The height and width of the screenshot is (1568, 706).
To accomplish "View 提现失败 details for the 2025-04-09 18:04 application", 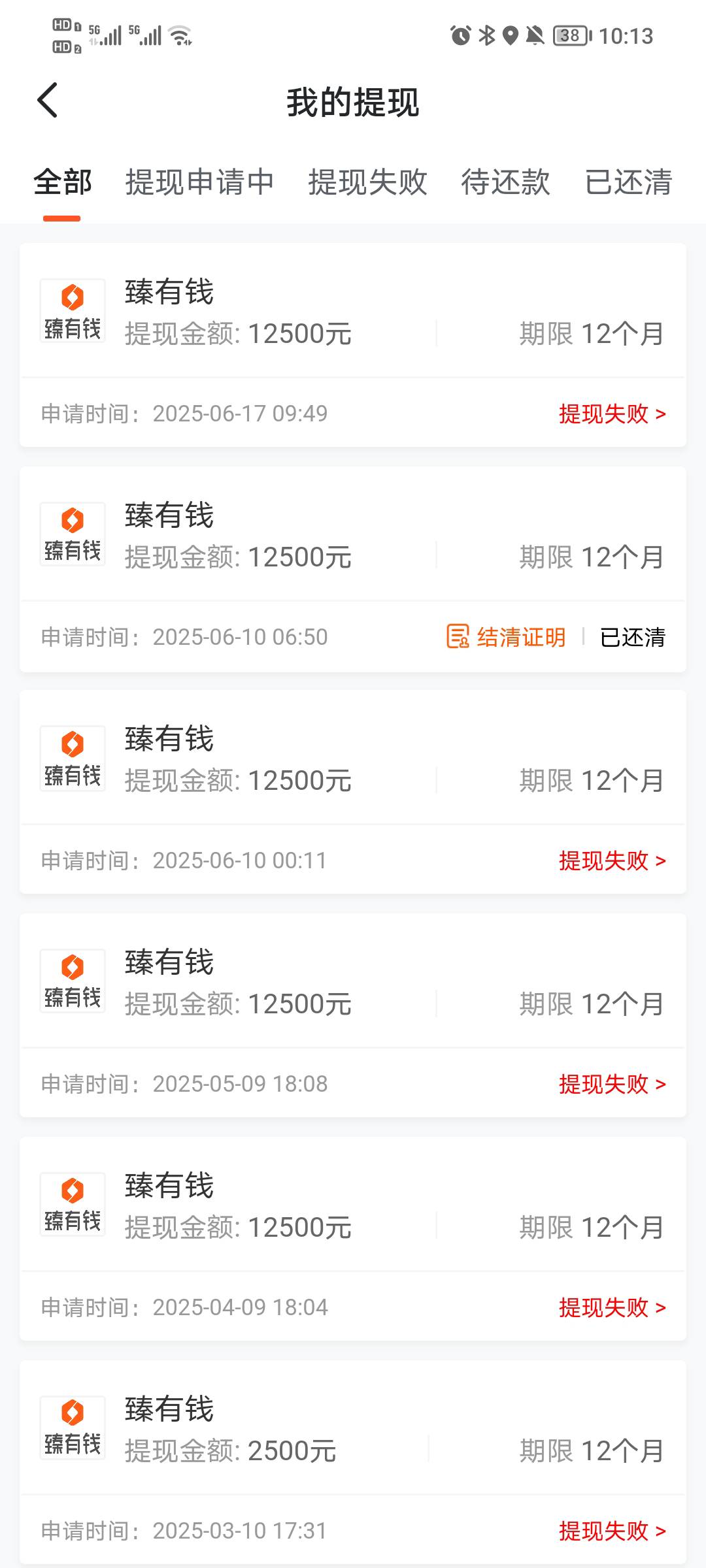I will click(613, 1307).
